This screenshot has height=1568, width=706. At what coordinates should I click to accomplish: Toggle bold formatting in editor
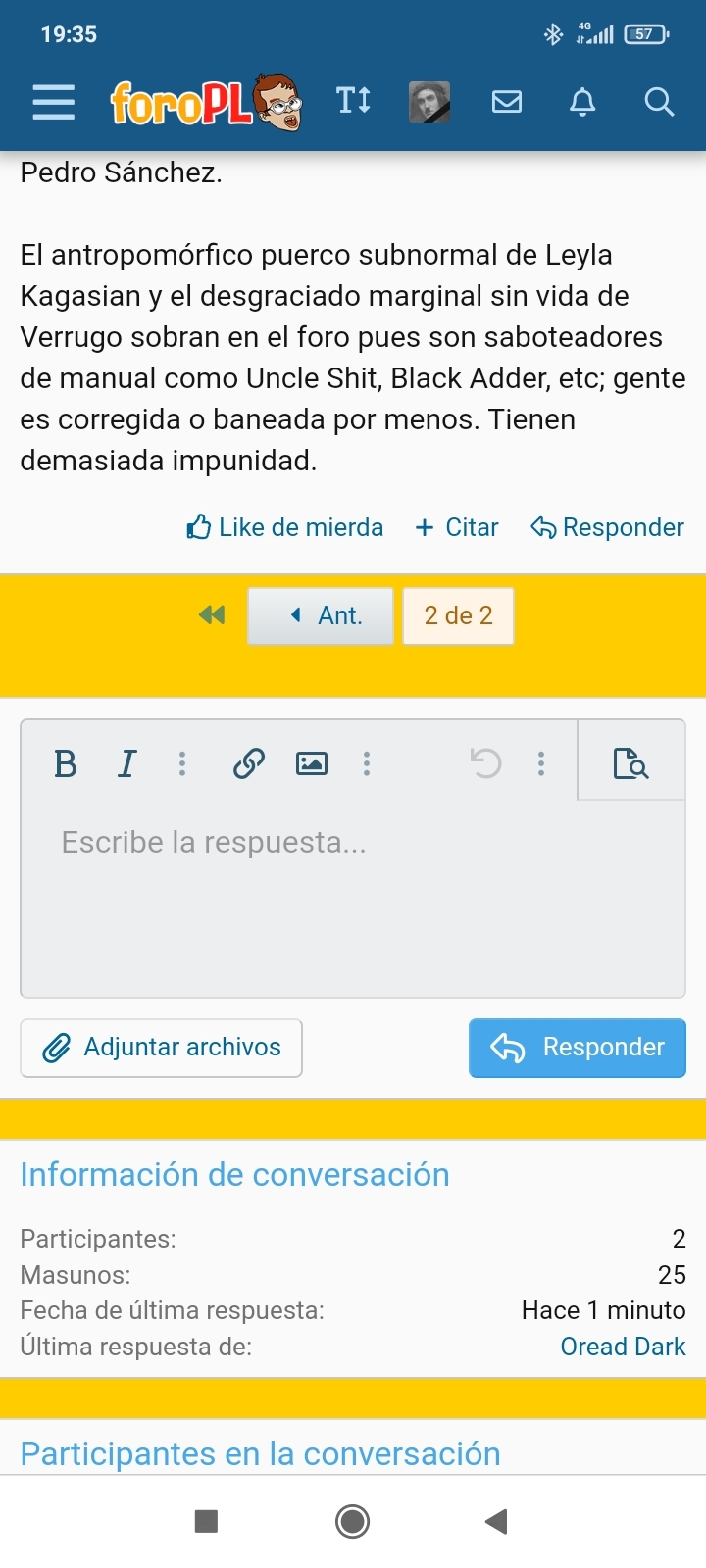tap(66, 763)
